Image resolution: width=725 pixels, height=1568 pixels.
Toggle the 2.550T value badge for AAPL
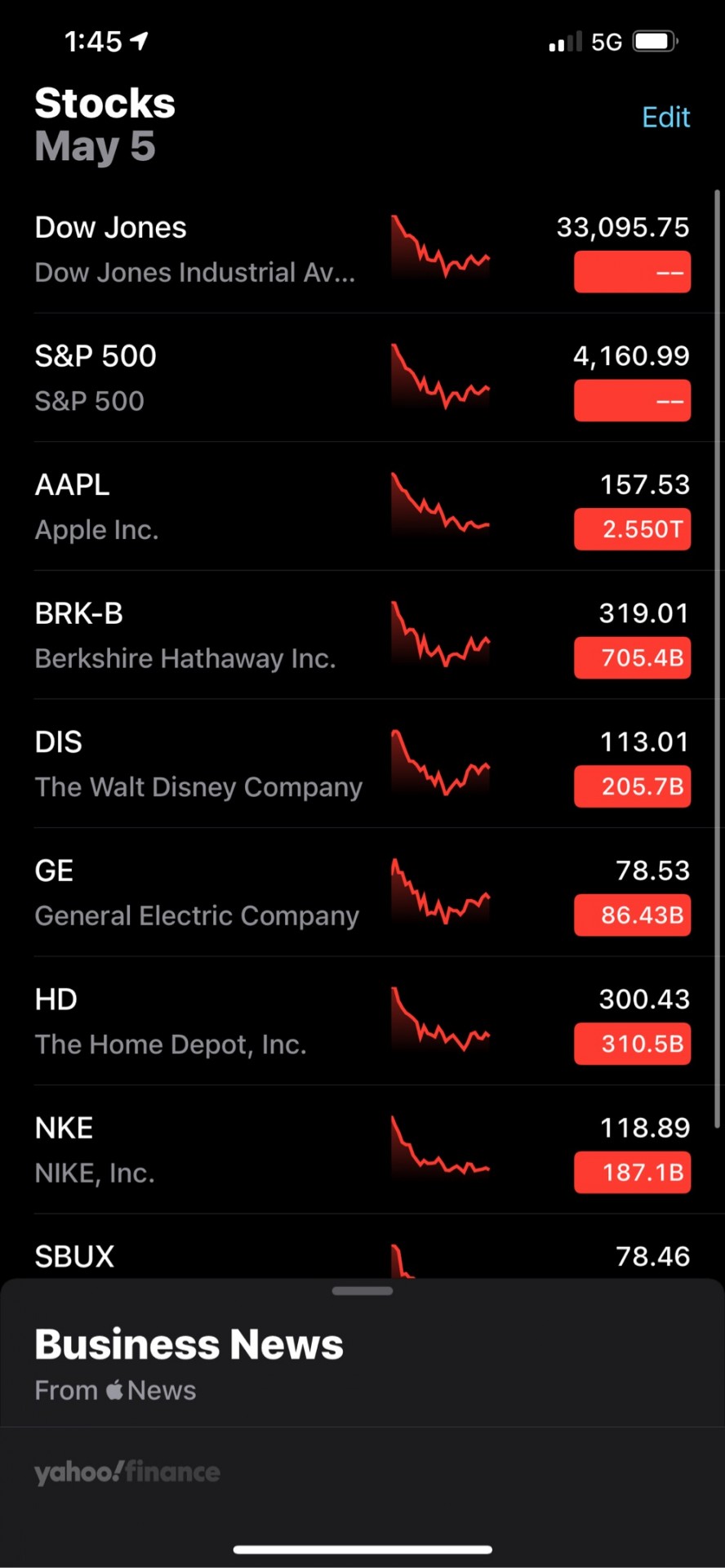point(632,529)
